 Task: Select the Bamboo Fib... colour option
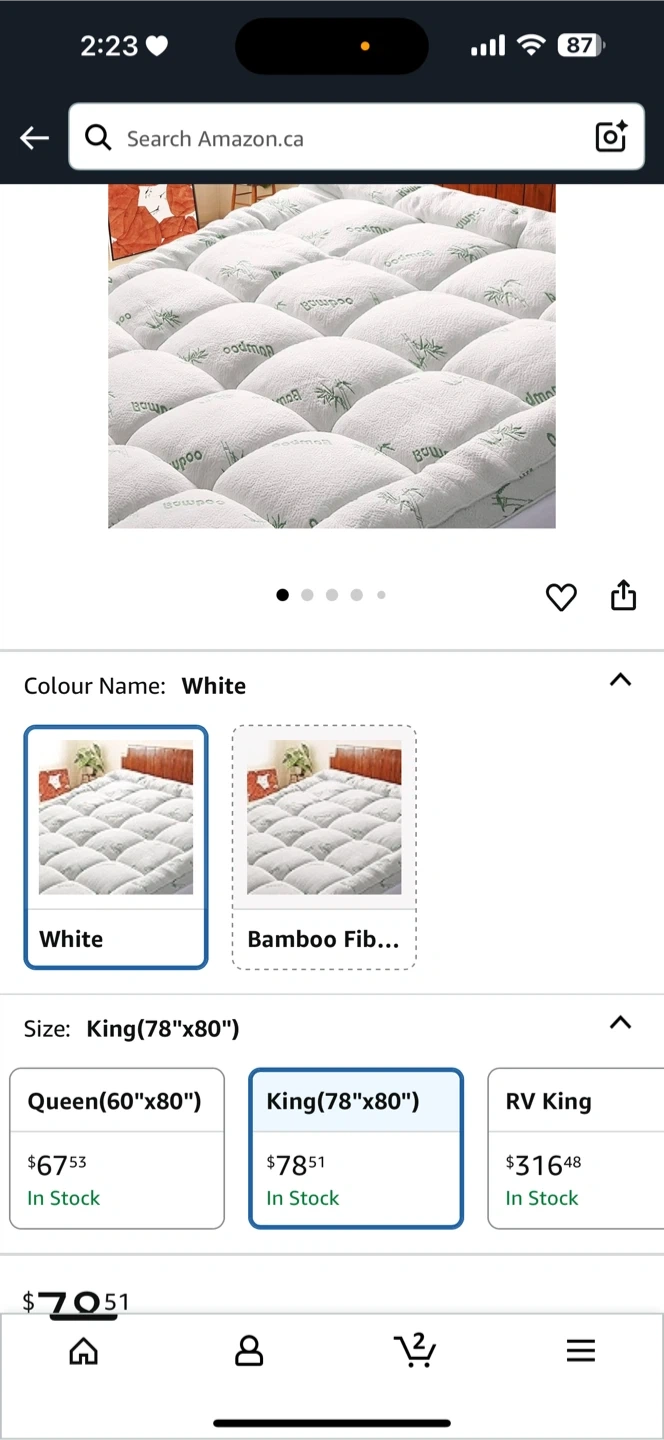324,847
